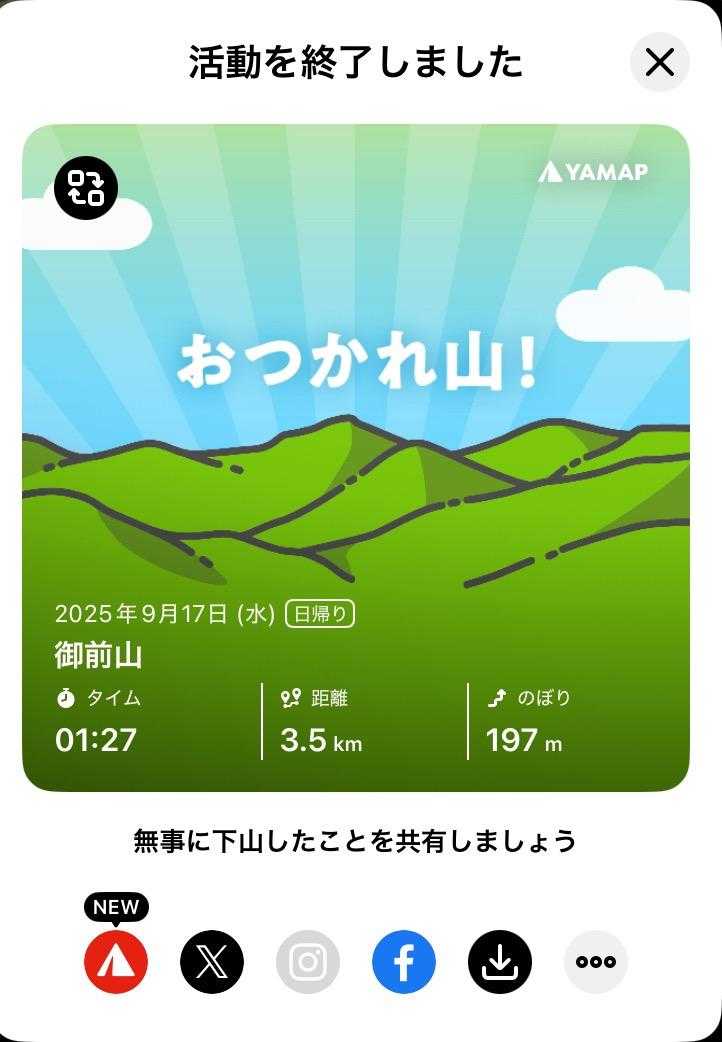Screen dimensions: 722x1042
Task: Open more sharing options
Action: (x=596, y=962)
